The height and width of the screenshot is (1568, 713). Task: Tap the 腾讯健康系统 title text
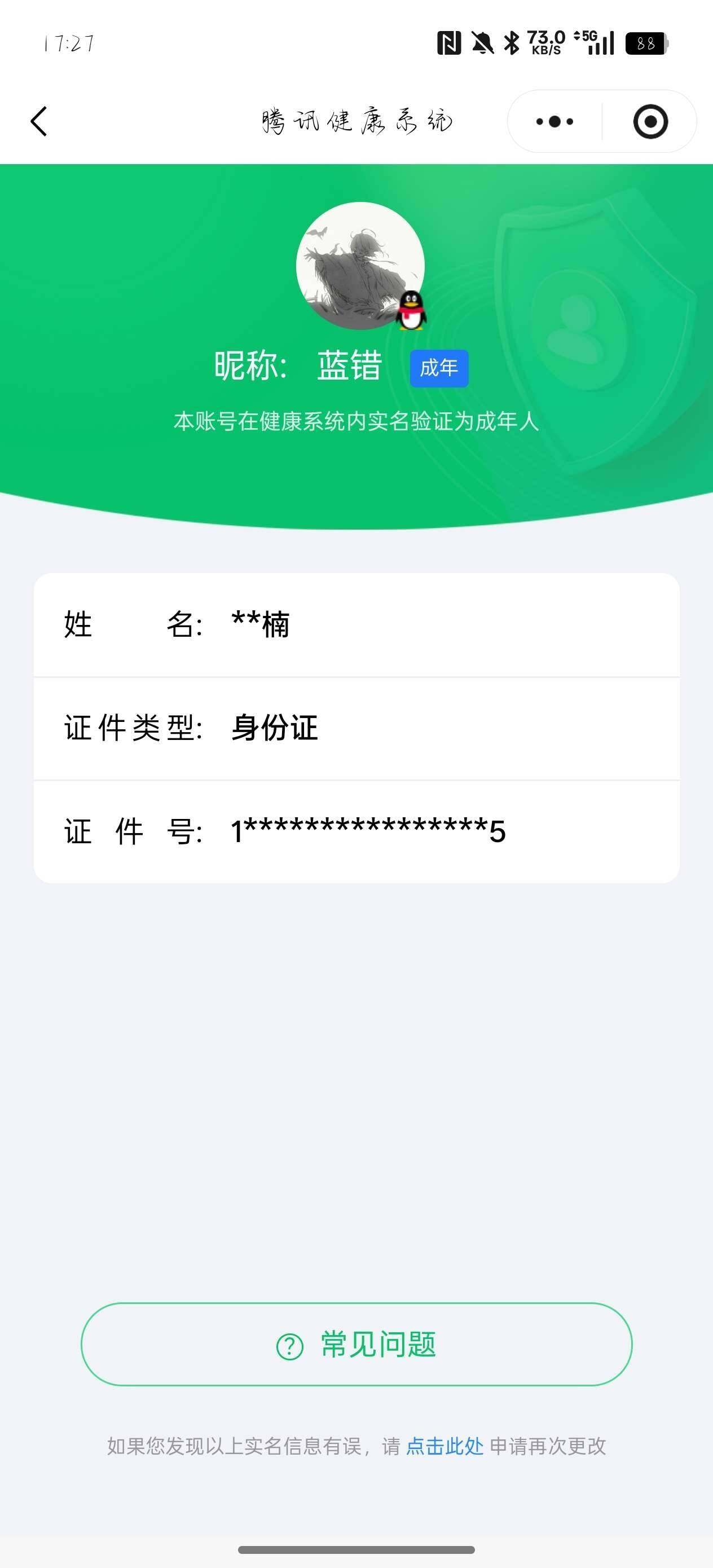point(356,121)
